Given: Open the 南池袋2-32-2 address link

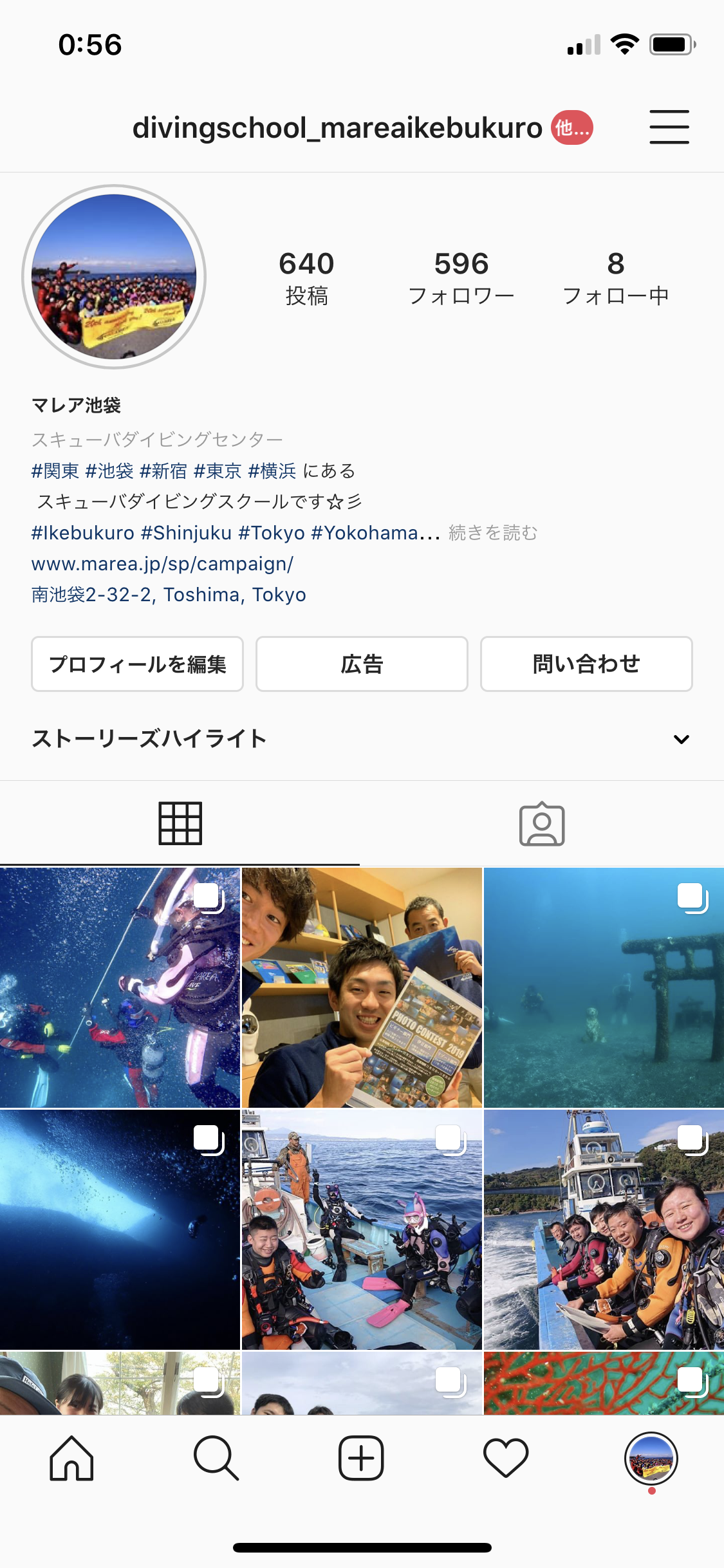Looking at the screenshot, I should point(169,595).
